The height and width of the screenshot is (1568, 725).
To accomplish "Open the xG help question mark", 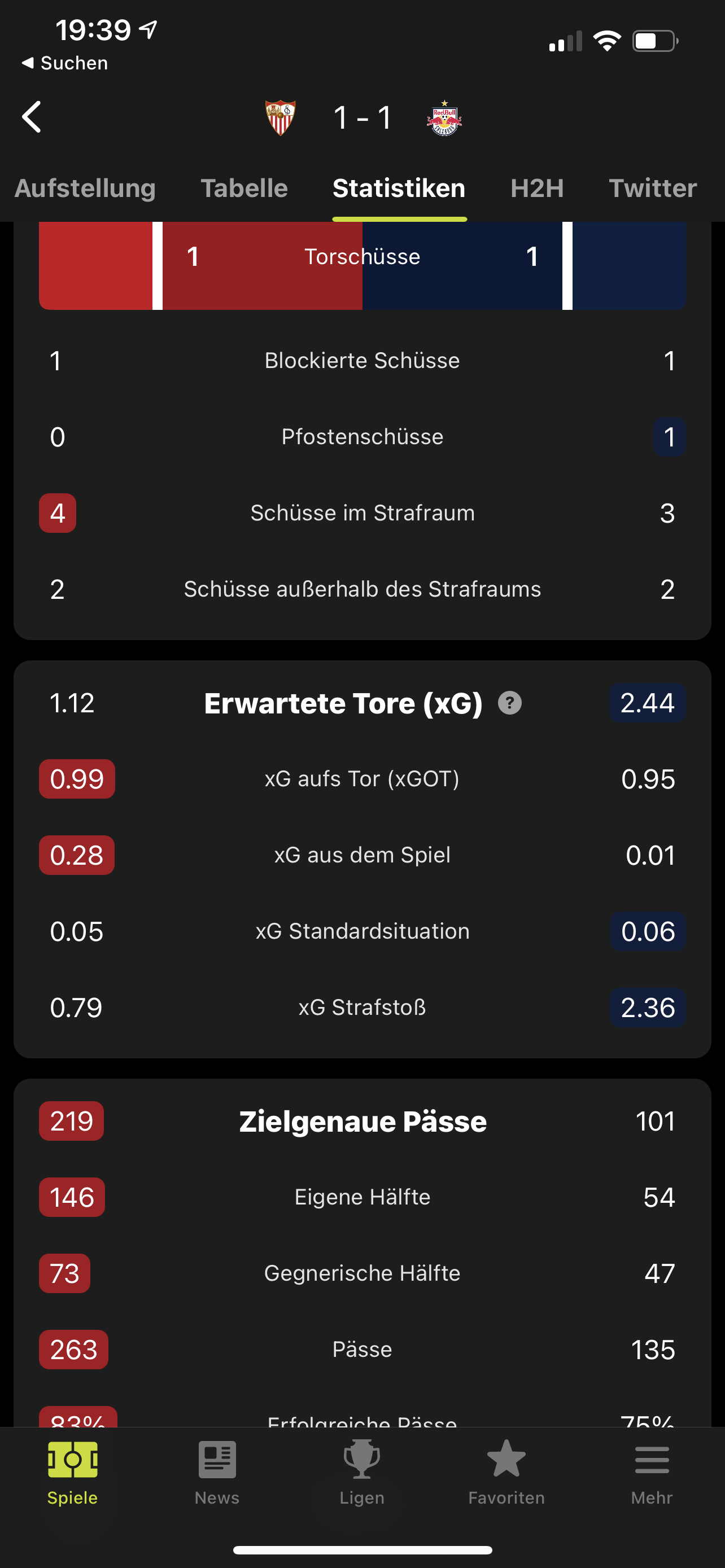I will point(509,703).
